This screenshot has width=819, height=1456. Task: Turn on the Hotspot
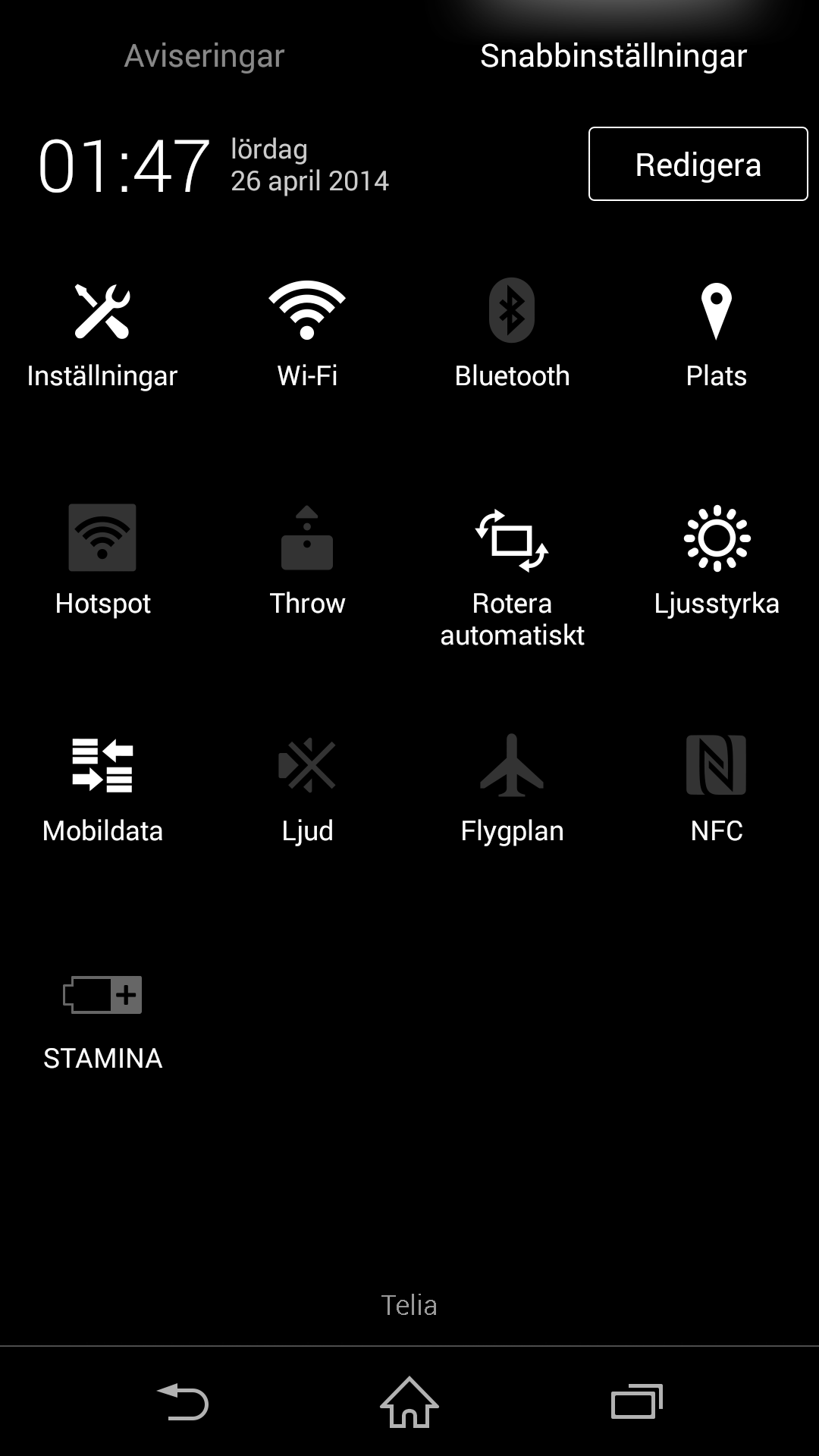pyautogui.click(x=102, y=561)
